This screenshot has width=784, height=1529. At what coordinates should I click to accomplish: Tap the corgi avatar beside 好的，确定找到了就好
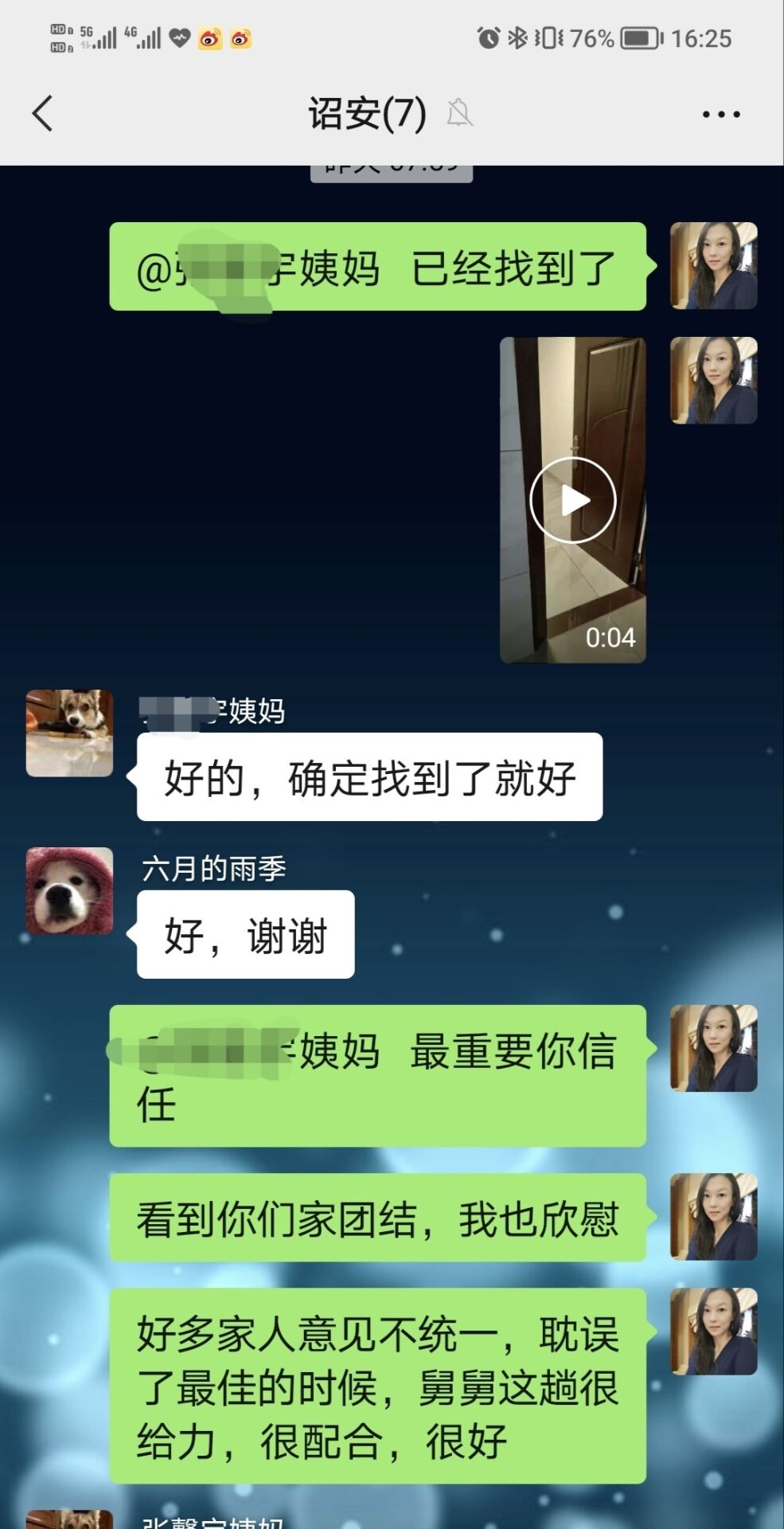pyautogui.click(x=69, y=733)
